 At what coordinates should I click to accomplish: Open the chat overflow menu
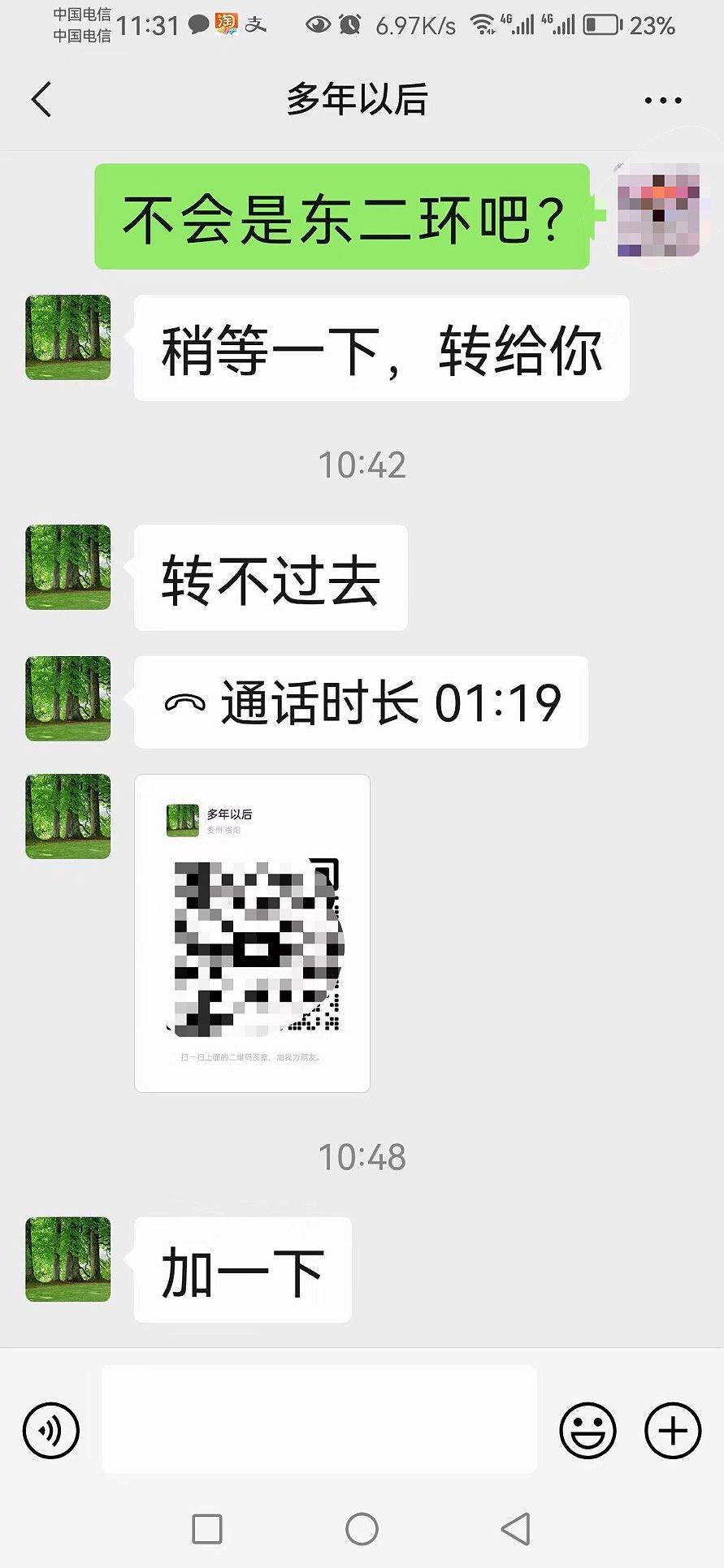[662, 101]
